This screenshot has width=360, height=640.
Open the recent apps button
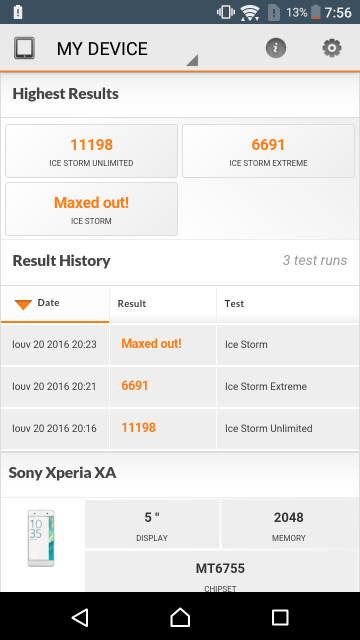[280, 618]
